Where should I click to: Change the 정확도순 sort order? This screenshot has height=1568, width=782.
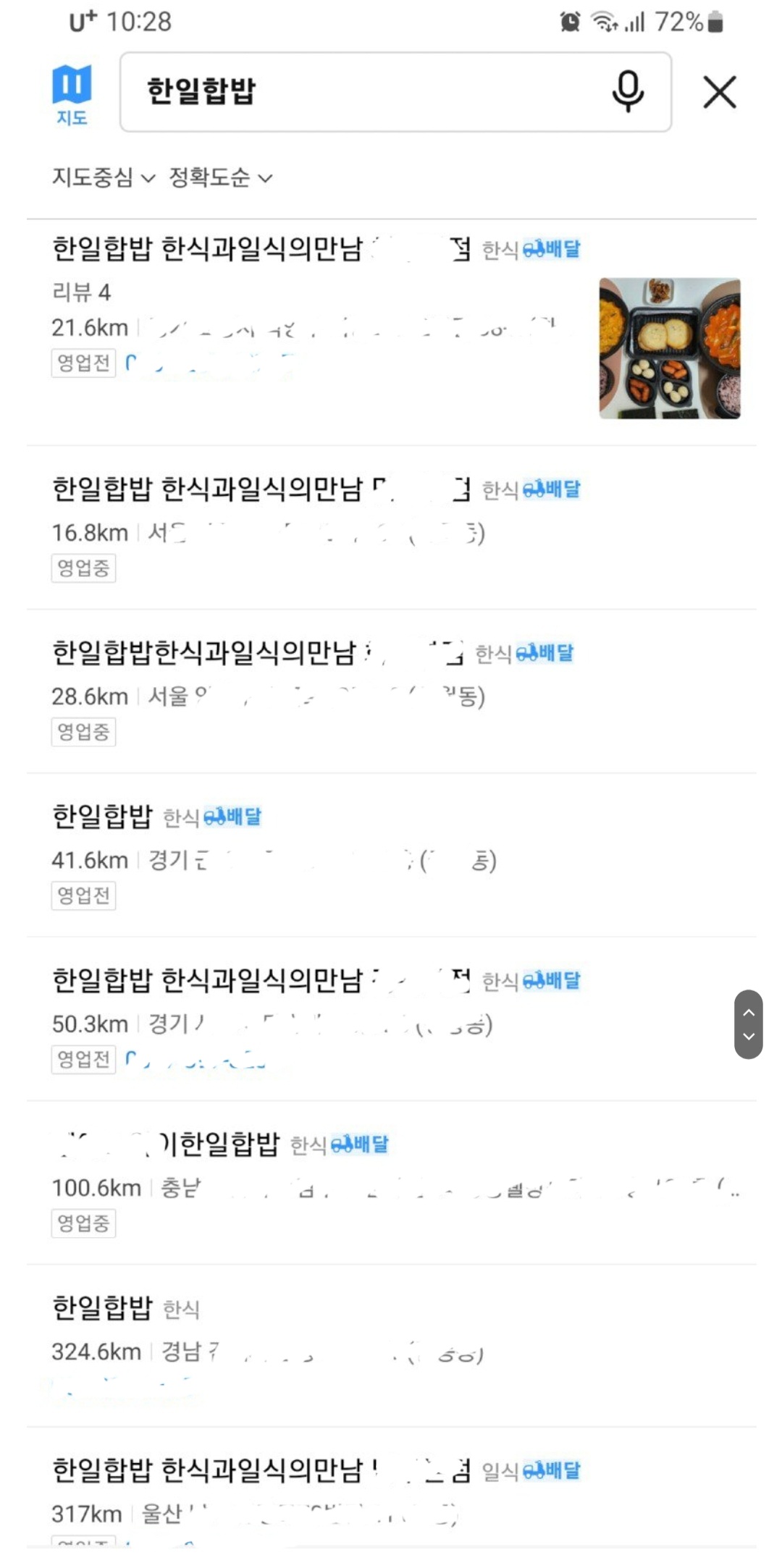(221, 177)
